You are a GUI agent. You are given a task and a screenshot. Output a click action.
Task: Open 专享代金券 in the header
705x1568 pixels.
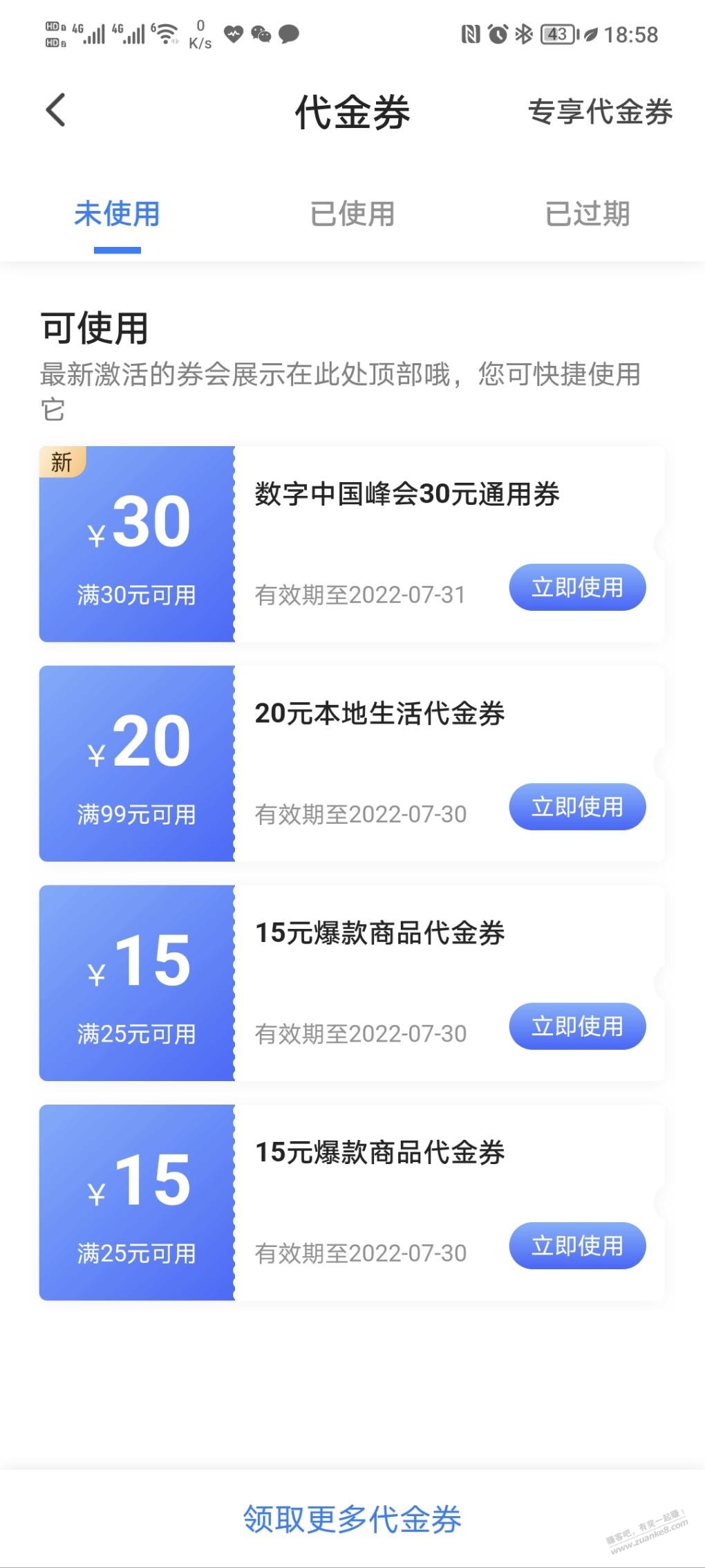(x=600, y=112)
